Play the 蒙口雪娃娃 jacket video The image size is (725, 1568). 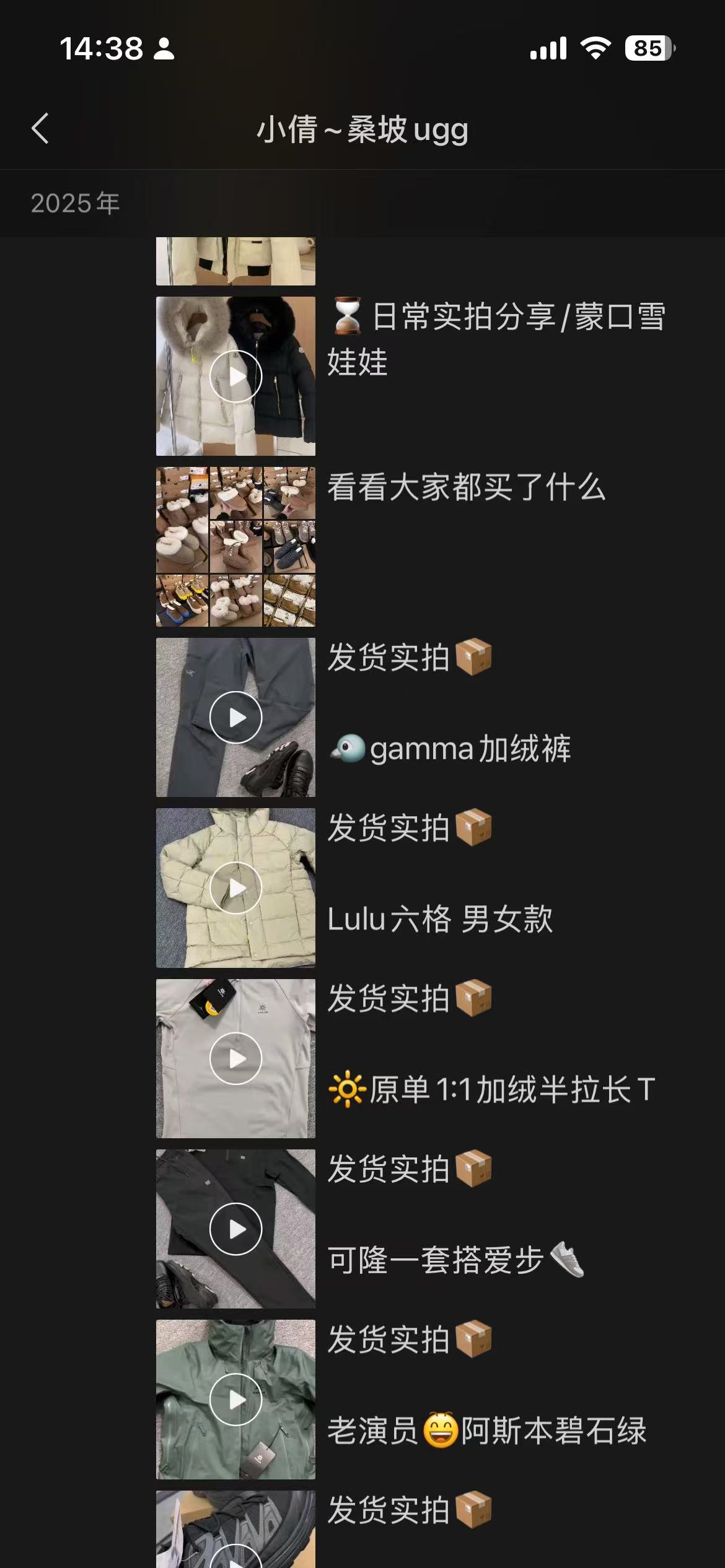(x=235, y=376)
